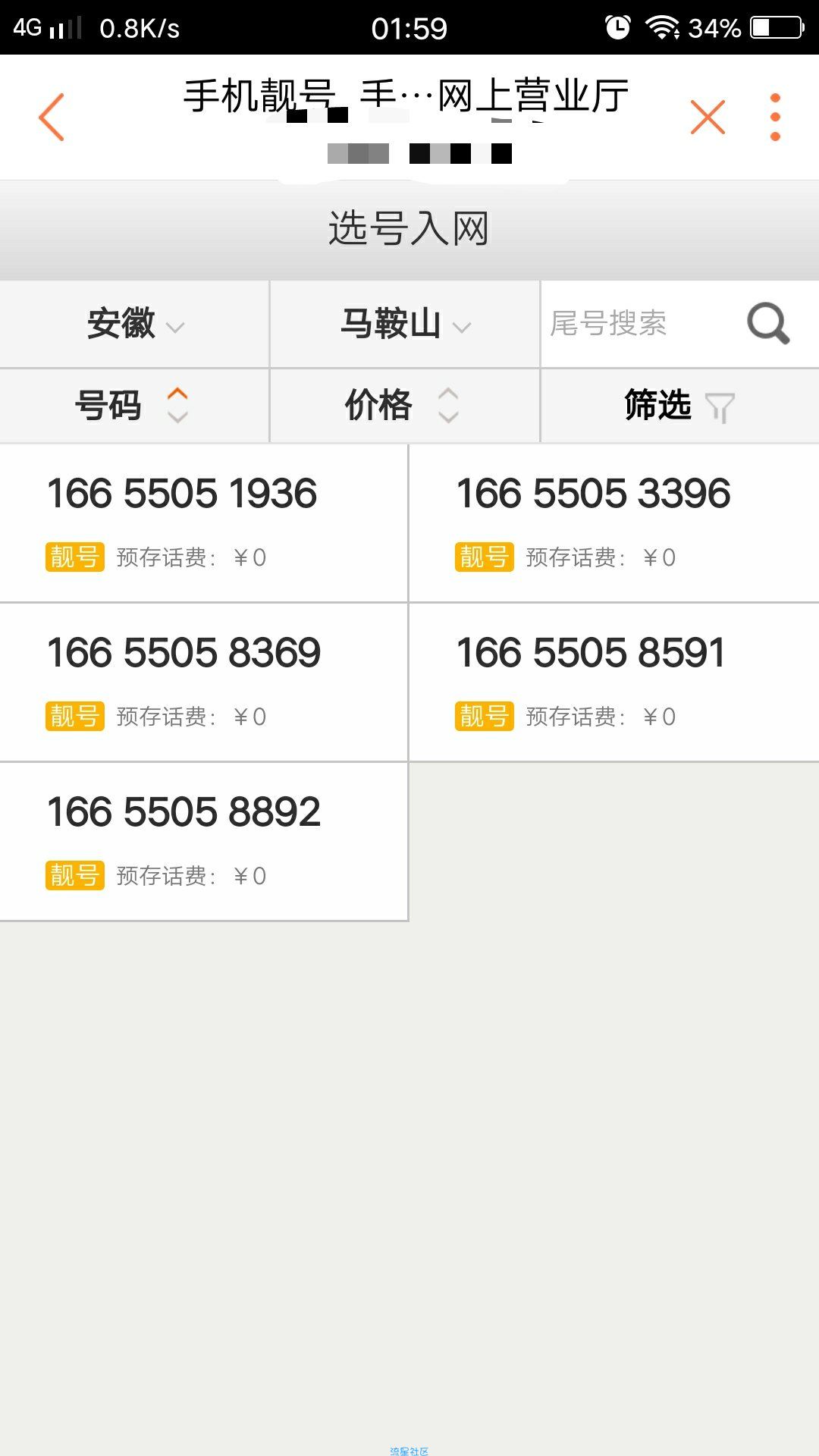Expand the 马鞍山 city dropdown
This screenshot has height=1456, width=819.
405,325
